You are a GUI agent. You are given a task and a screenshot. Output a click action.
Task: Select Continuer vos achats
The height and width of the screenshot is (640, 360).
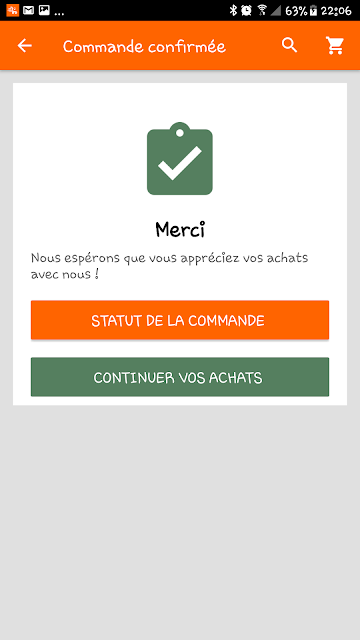coord(180,377)
